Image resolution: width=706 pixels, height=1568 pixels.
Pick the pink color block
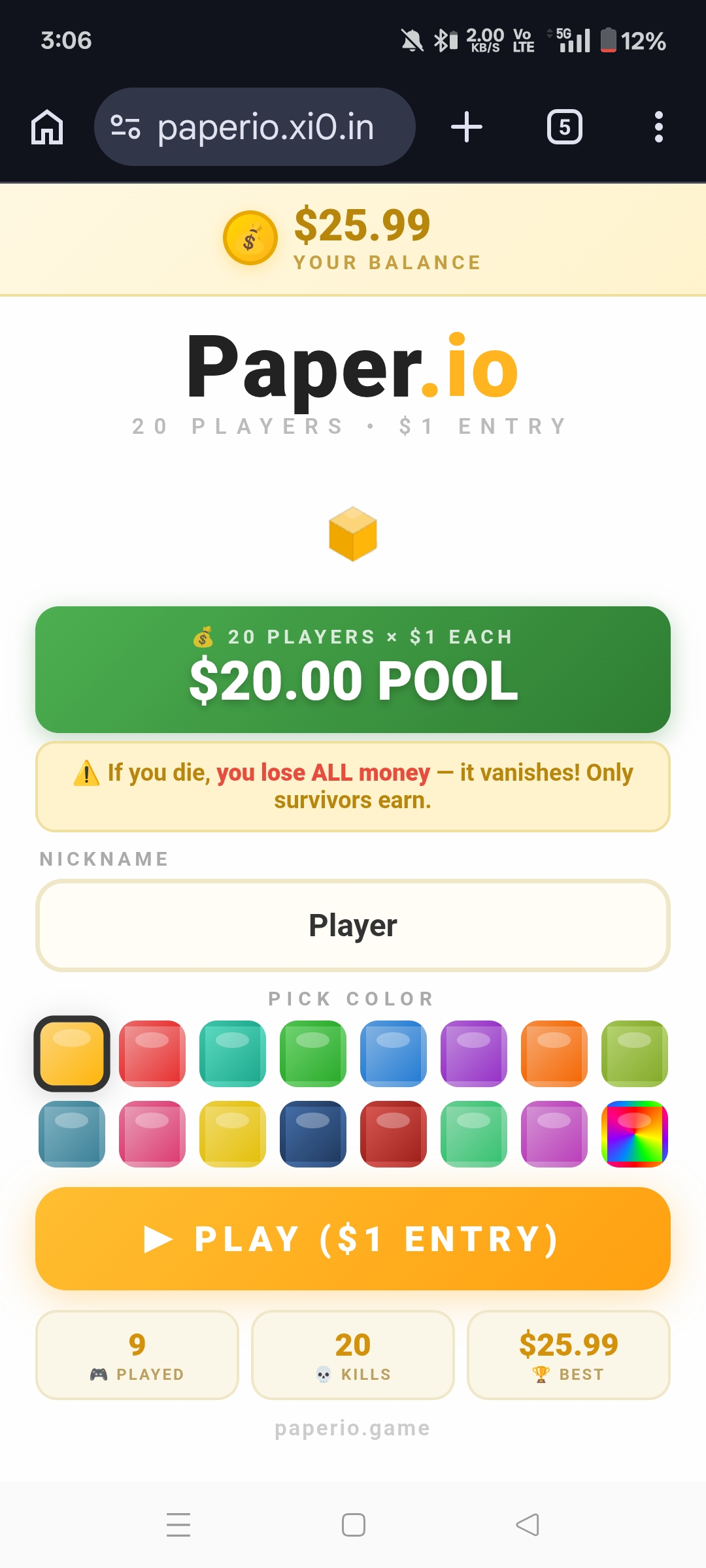click(152, 1134)
